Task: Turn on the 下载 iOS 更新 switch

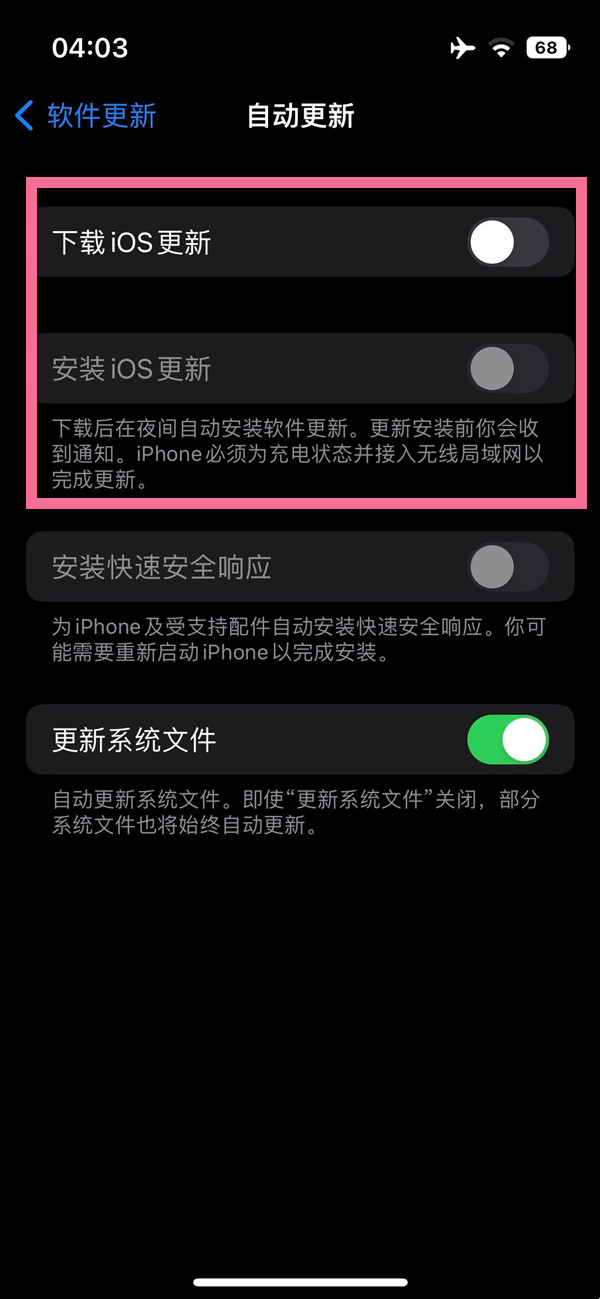Action: [507, 243]
